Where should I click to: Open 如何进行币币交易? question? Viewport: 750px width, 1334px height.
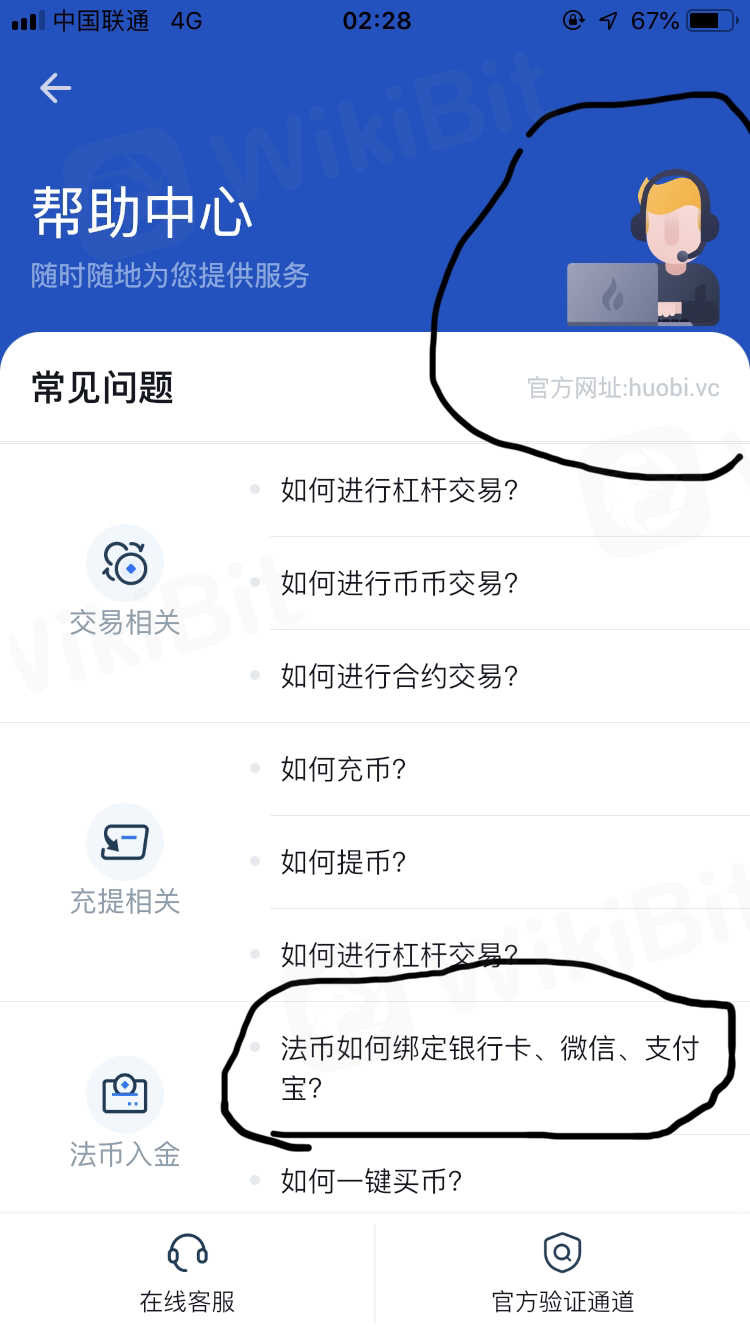pyautogui.click(x=399, y=583)
